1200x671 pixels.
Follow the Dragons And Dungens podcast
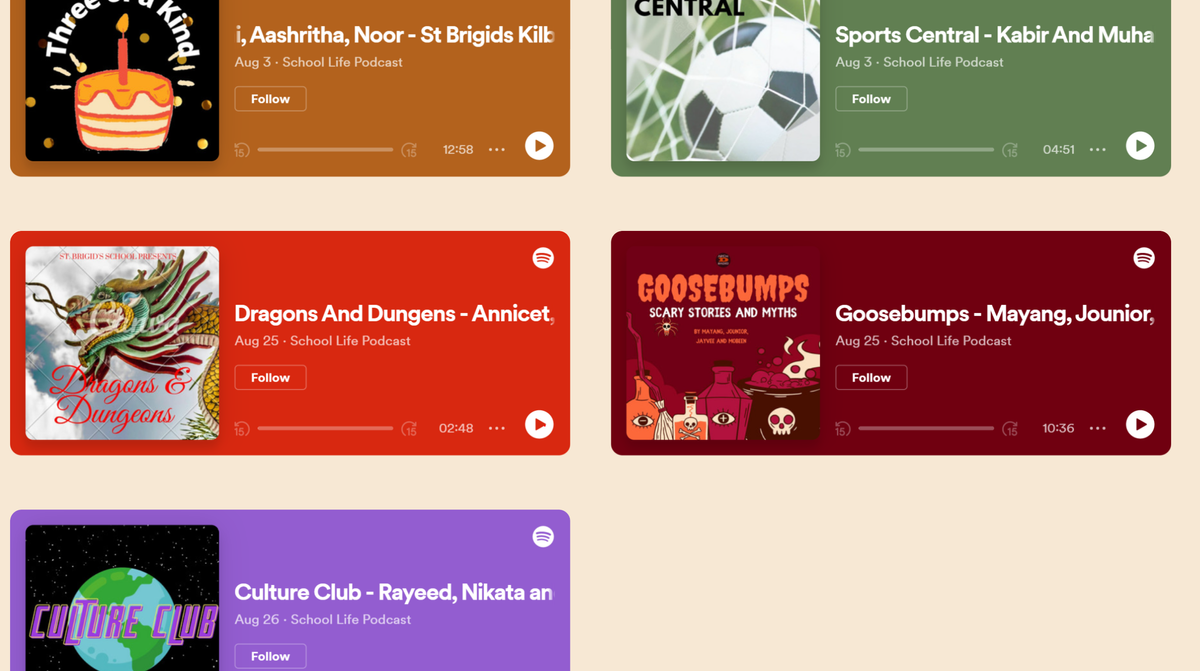(x=270, y=378)
